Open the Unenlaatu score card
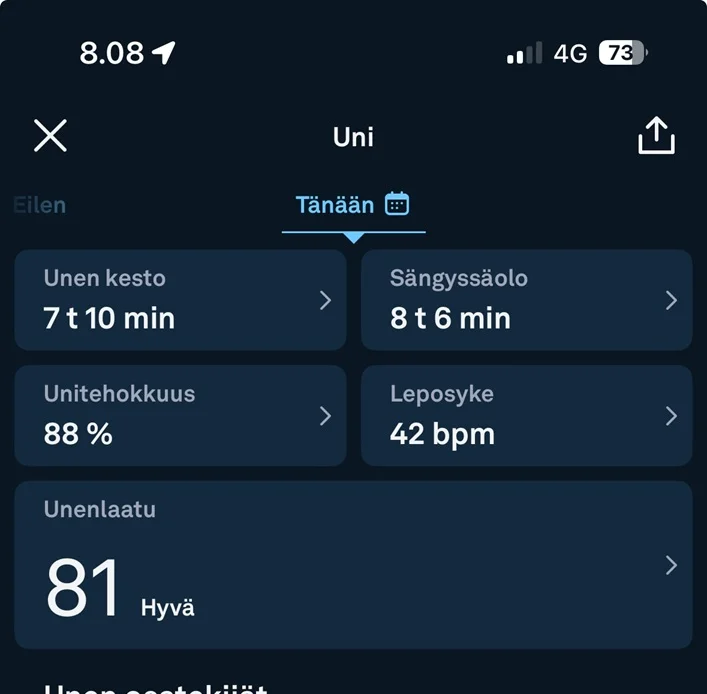This screenshot has height=694, width=707. pos(353,565)
